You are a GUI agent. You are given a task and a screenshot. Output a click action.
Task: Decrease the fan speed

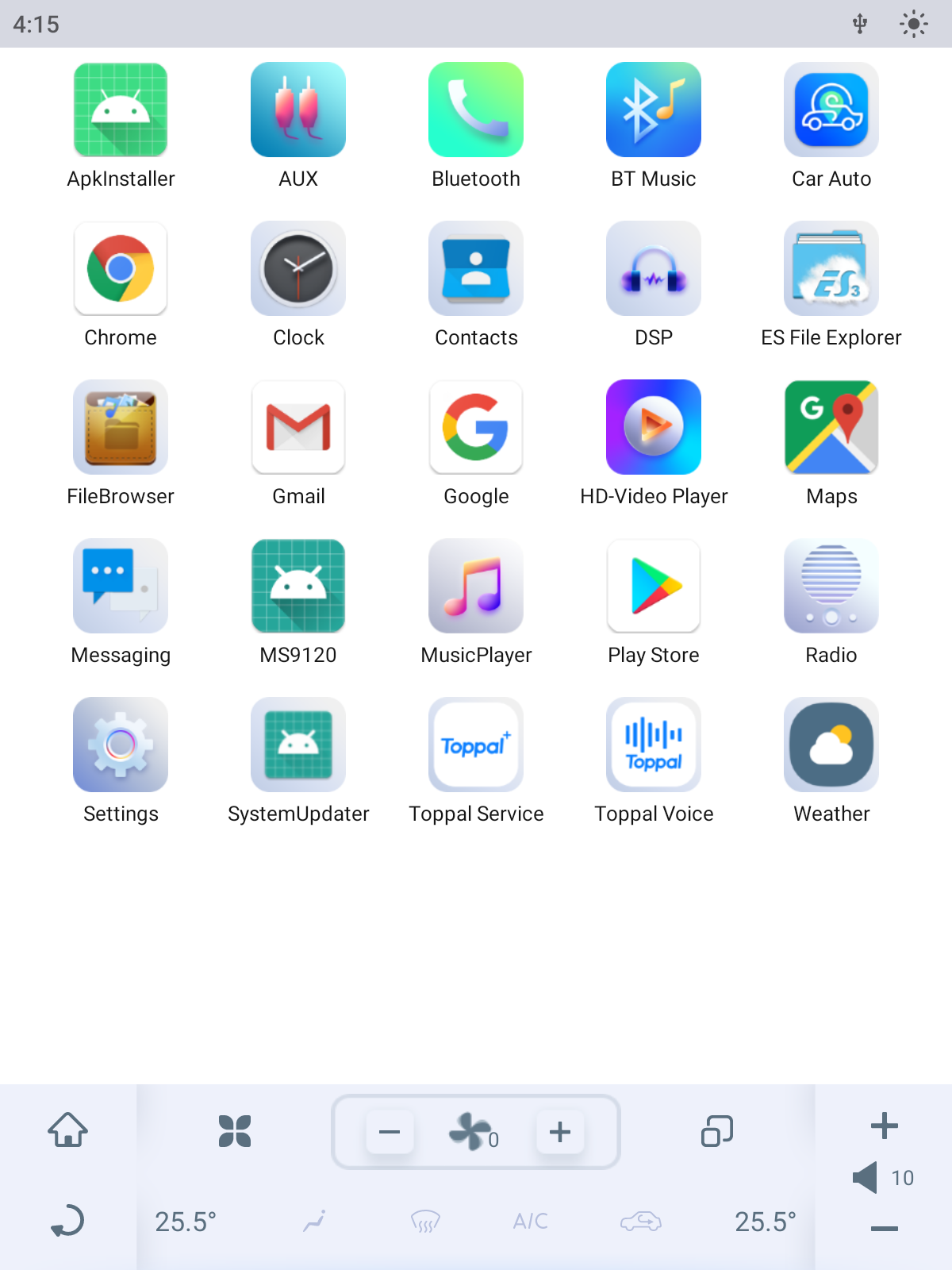coord(390,1132)
